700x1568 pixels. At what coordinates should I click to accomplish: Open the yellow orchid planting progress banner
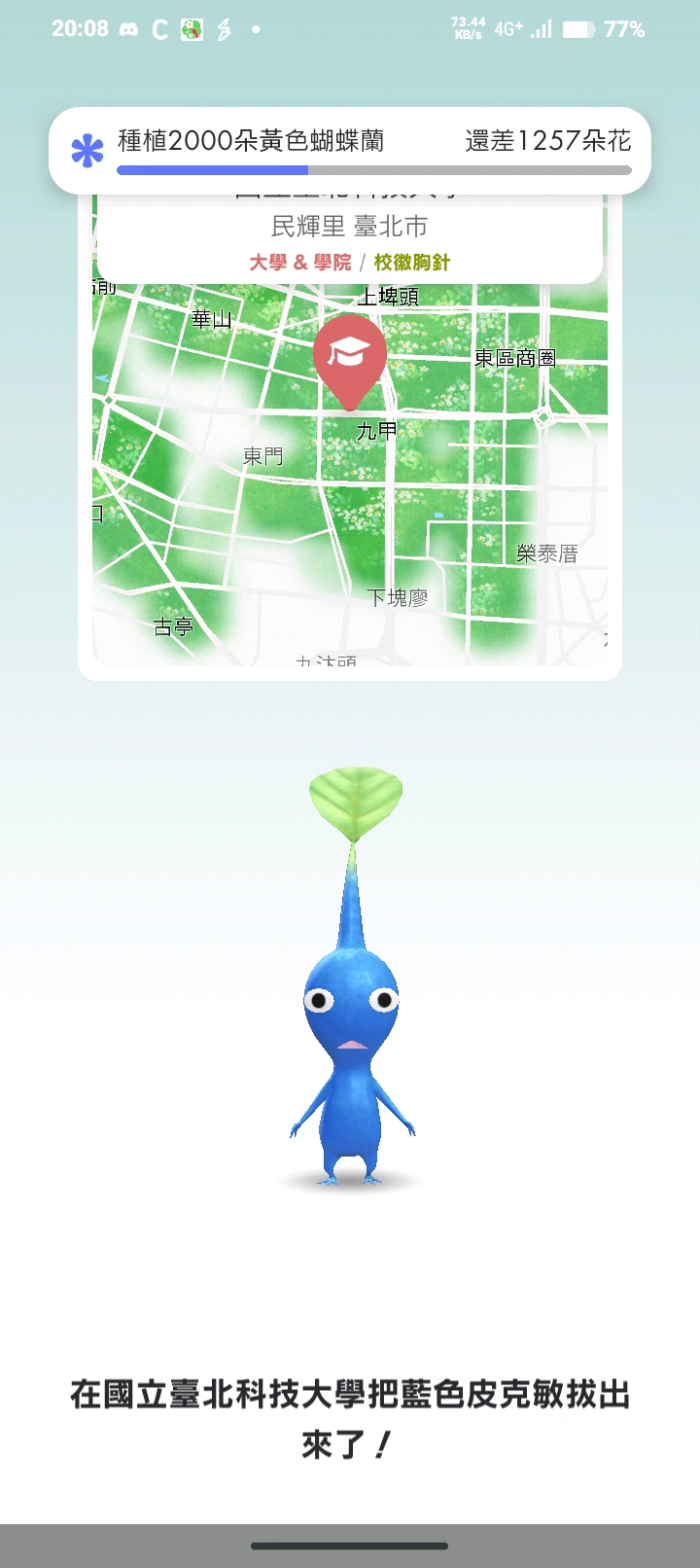coord(350,150)
